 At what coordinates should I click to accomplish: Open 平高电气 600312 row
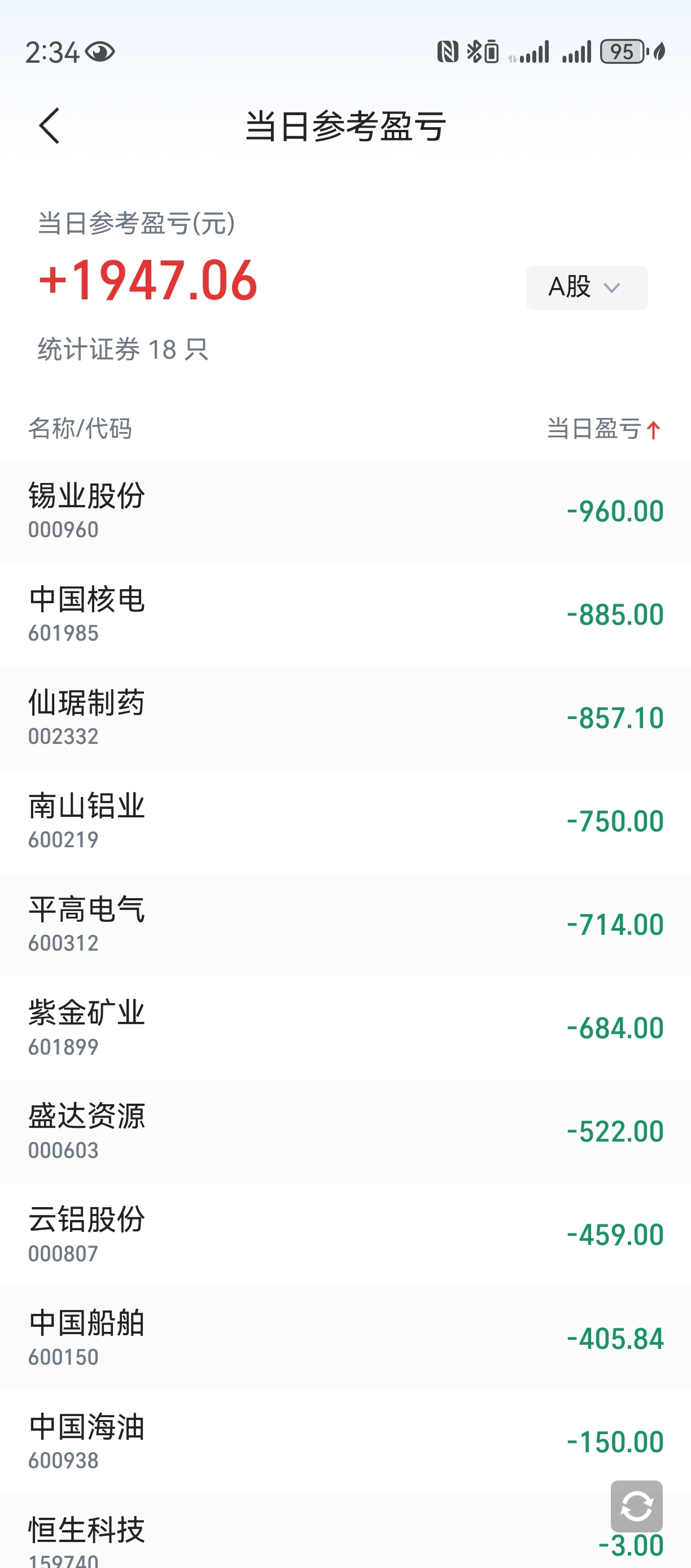tap(345, 925)
